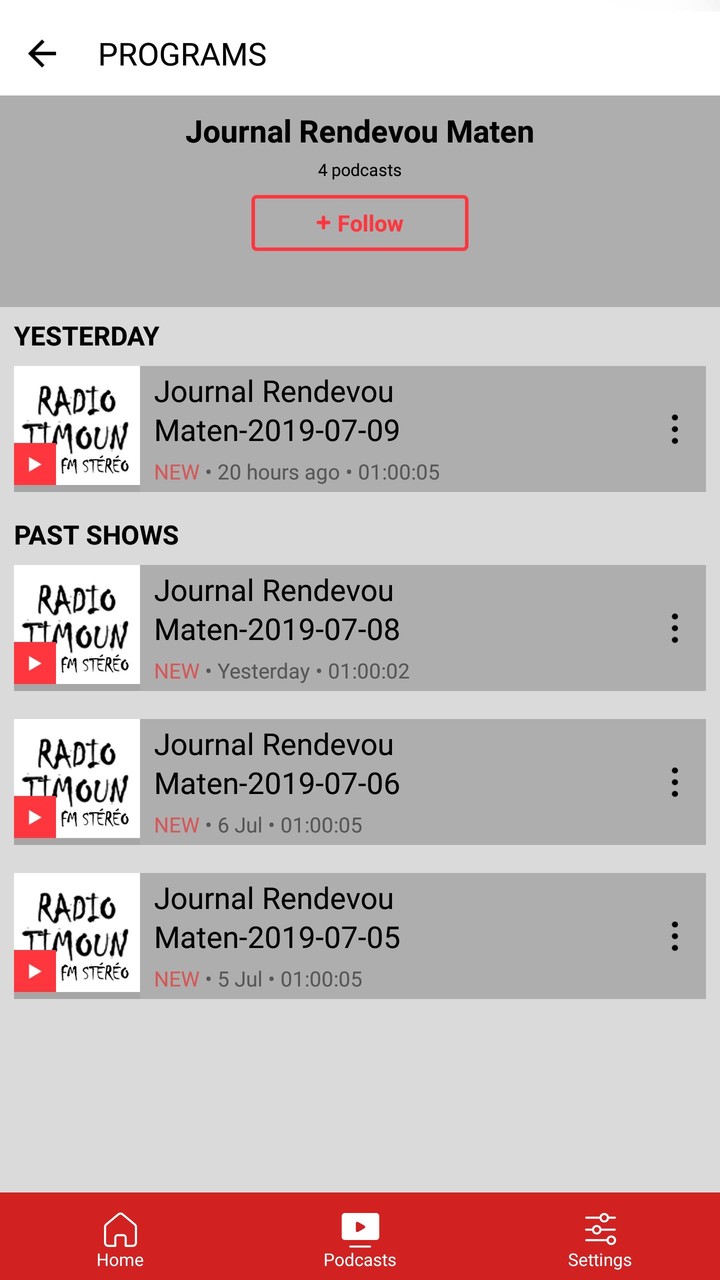Go back using the arrow in PROGRAMS header
The width and height of the screenshot is (720, 1280).
click(41, 53)
